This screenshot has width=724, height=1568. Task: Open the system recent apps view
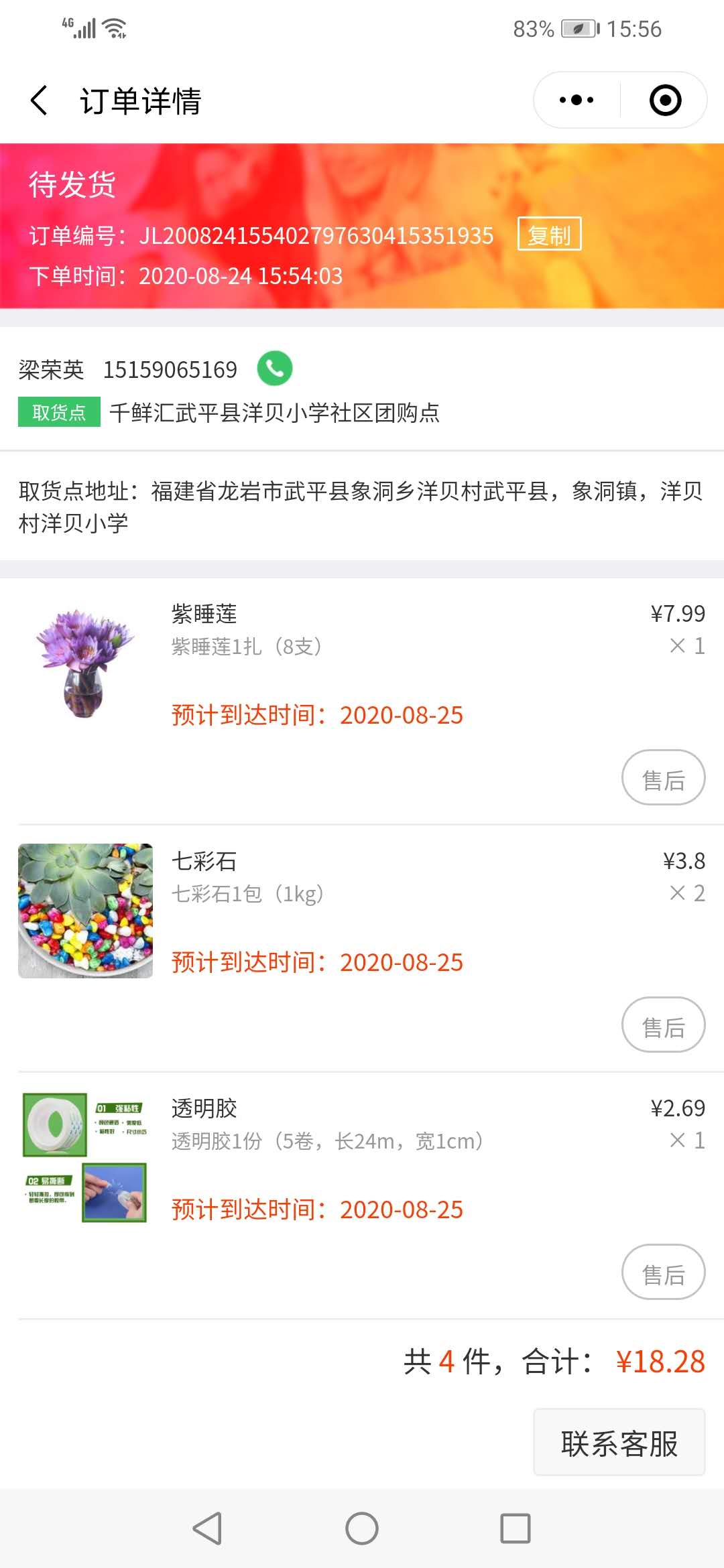coord(515,1528)
